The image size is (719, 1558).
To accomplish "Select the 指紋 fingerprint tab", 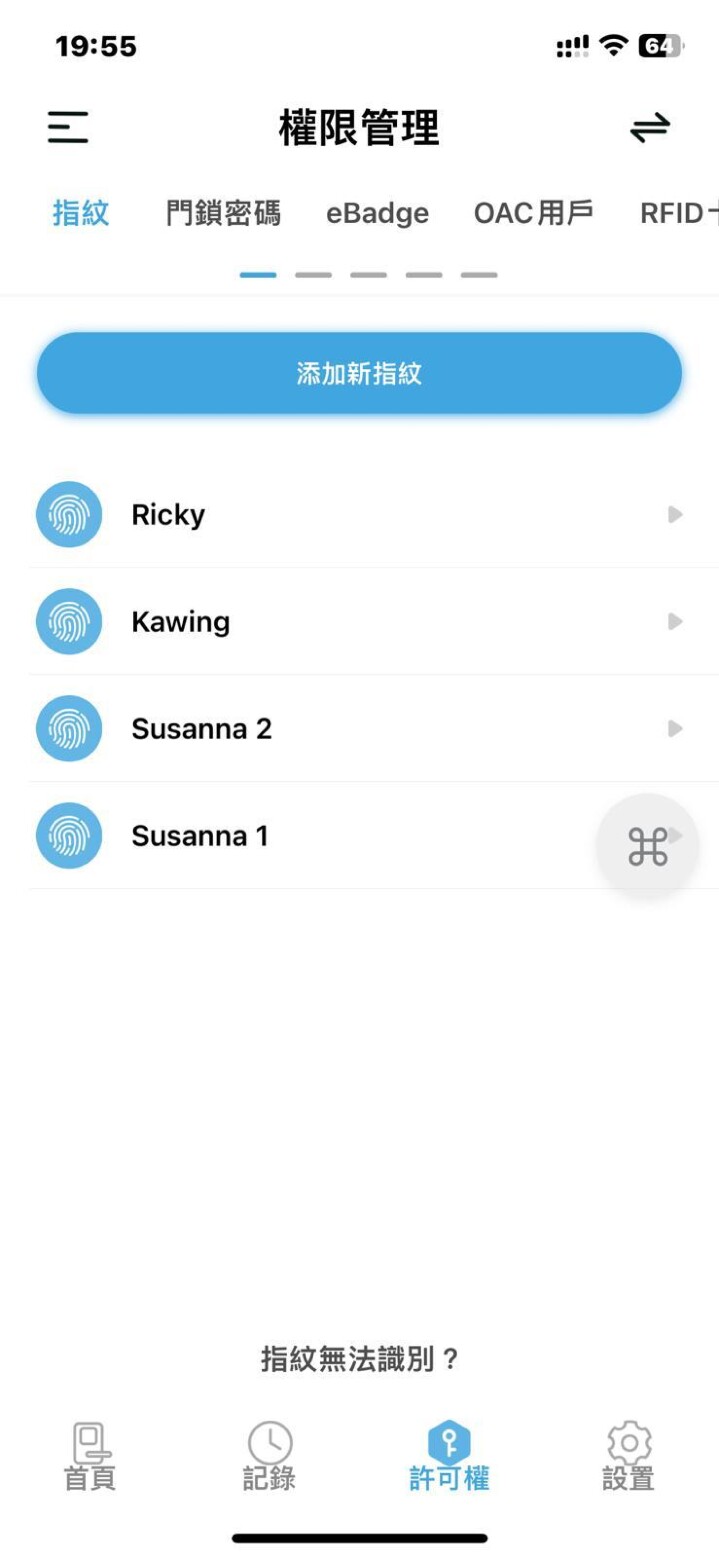I will [x=80, y=213].
